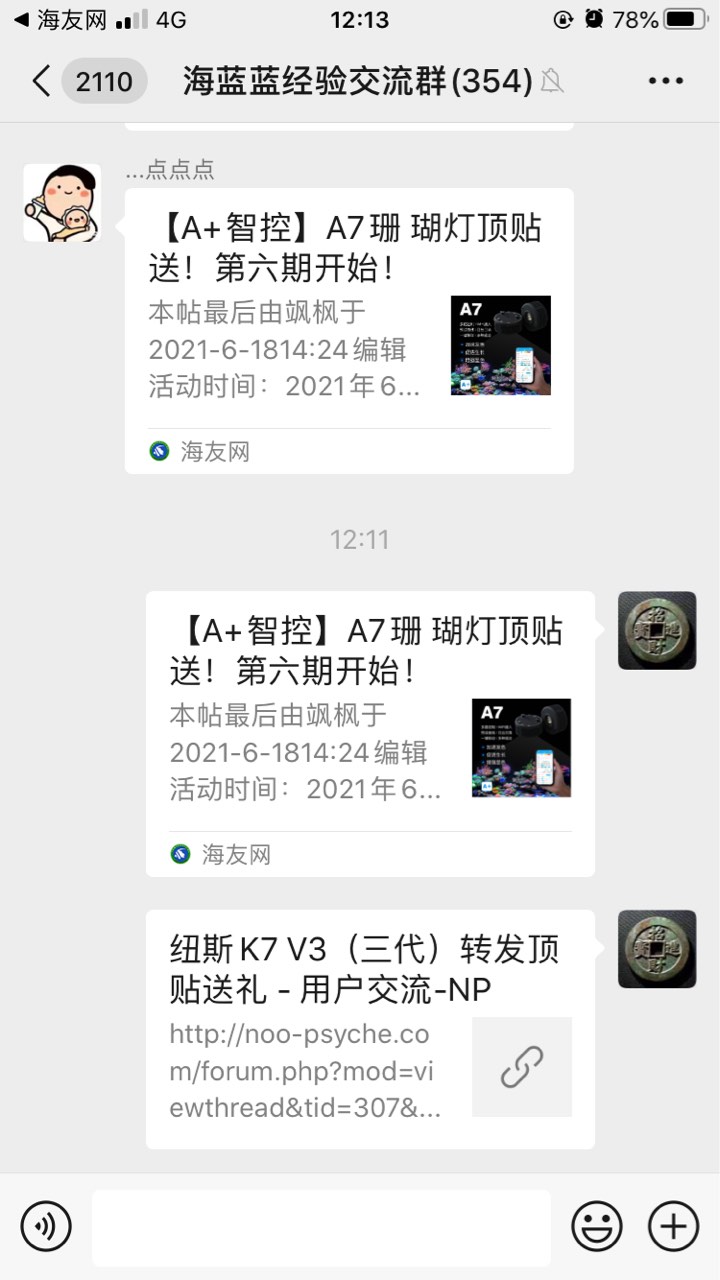Open the plus attachment menu
This screenshot has height=1280, width=720.
[x=673, y=1226]
